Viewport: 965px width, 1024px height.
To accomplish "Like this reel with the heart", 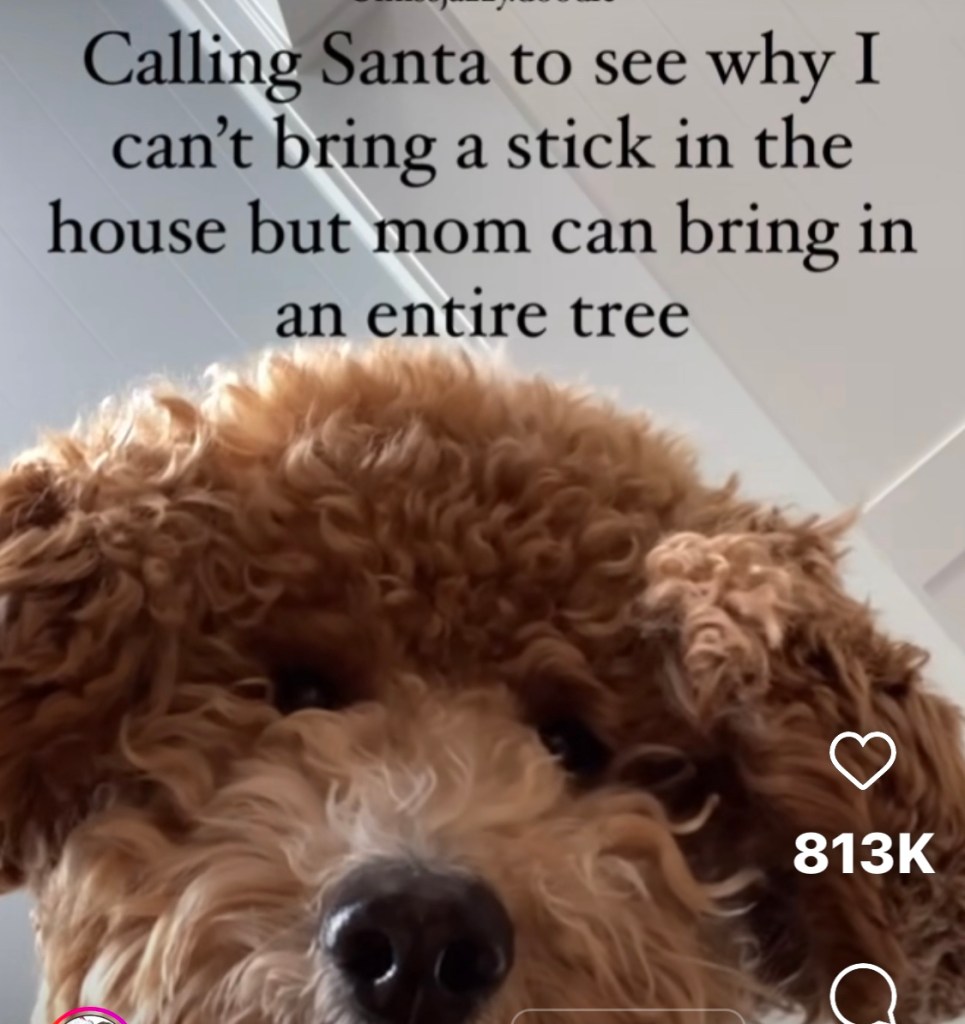I will tap(863, 766).
